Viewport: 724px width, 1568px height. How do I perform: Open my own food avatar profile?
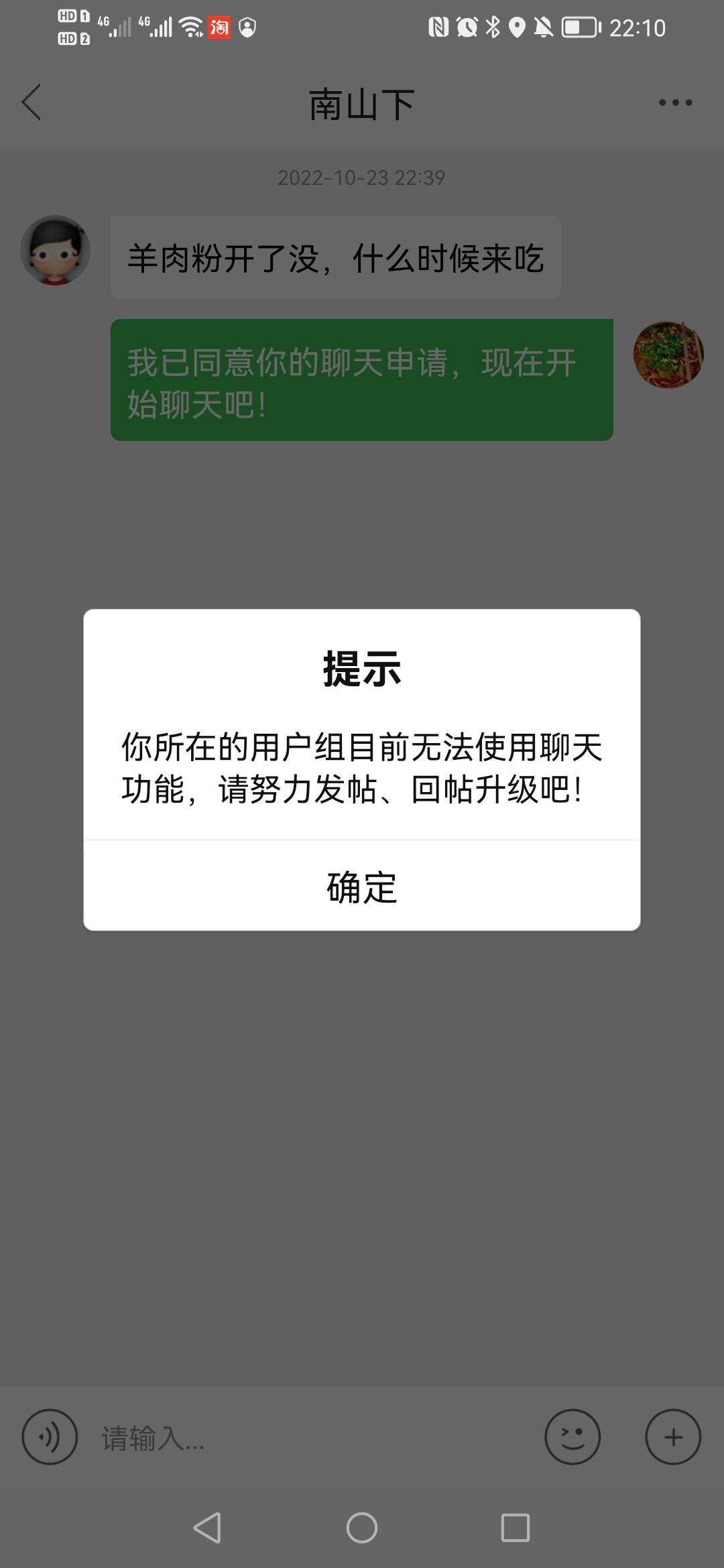coord(668,355)
